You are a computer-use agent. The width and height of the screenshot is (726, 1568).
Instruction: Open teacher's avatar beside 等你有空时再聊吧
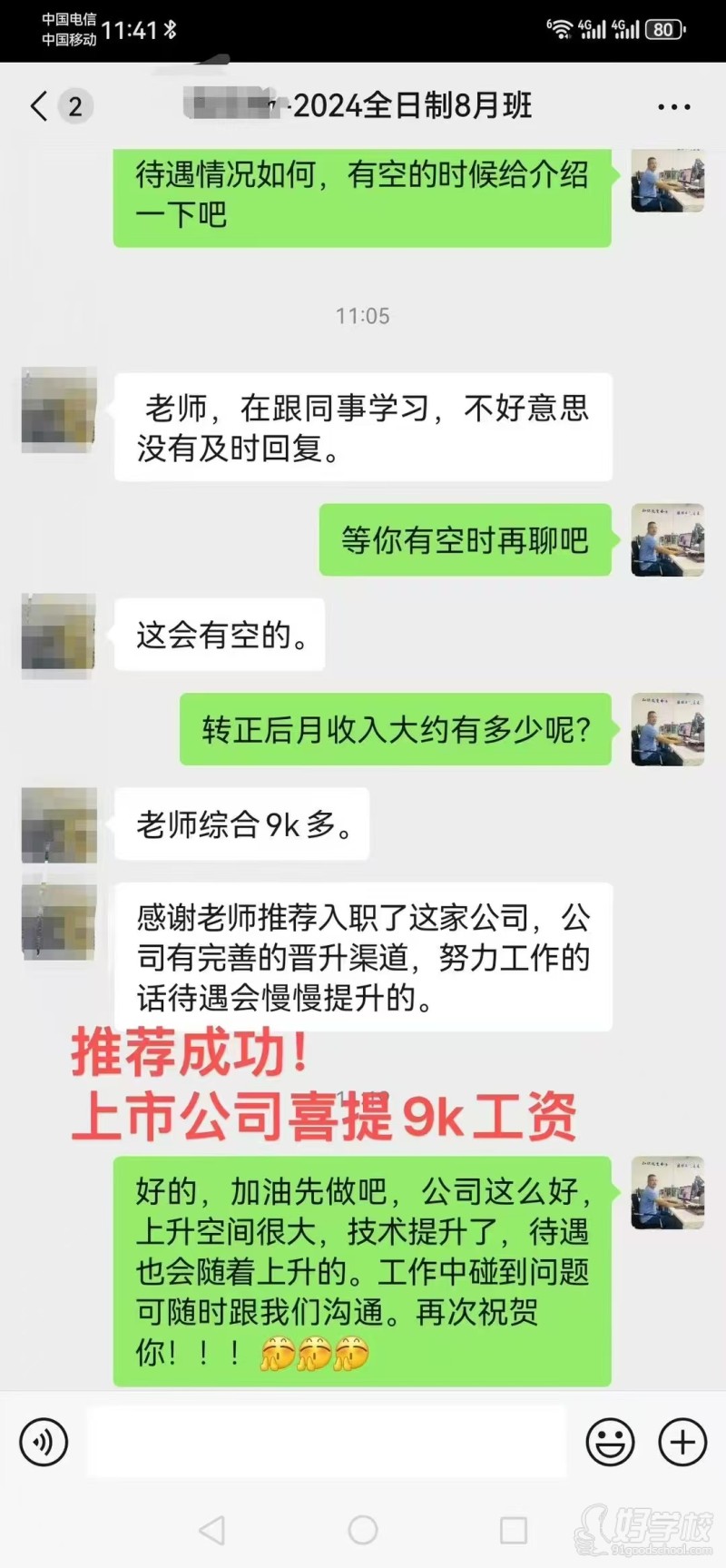click(668, 540)
